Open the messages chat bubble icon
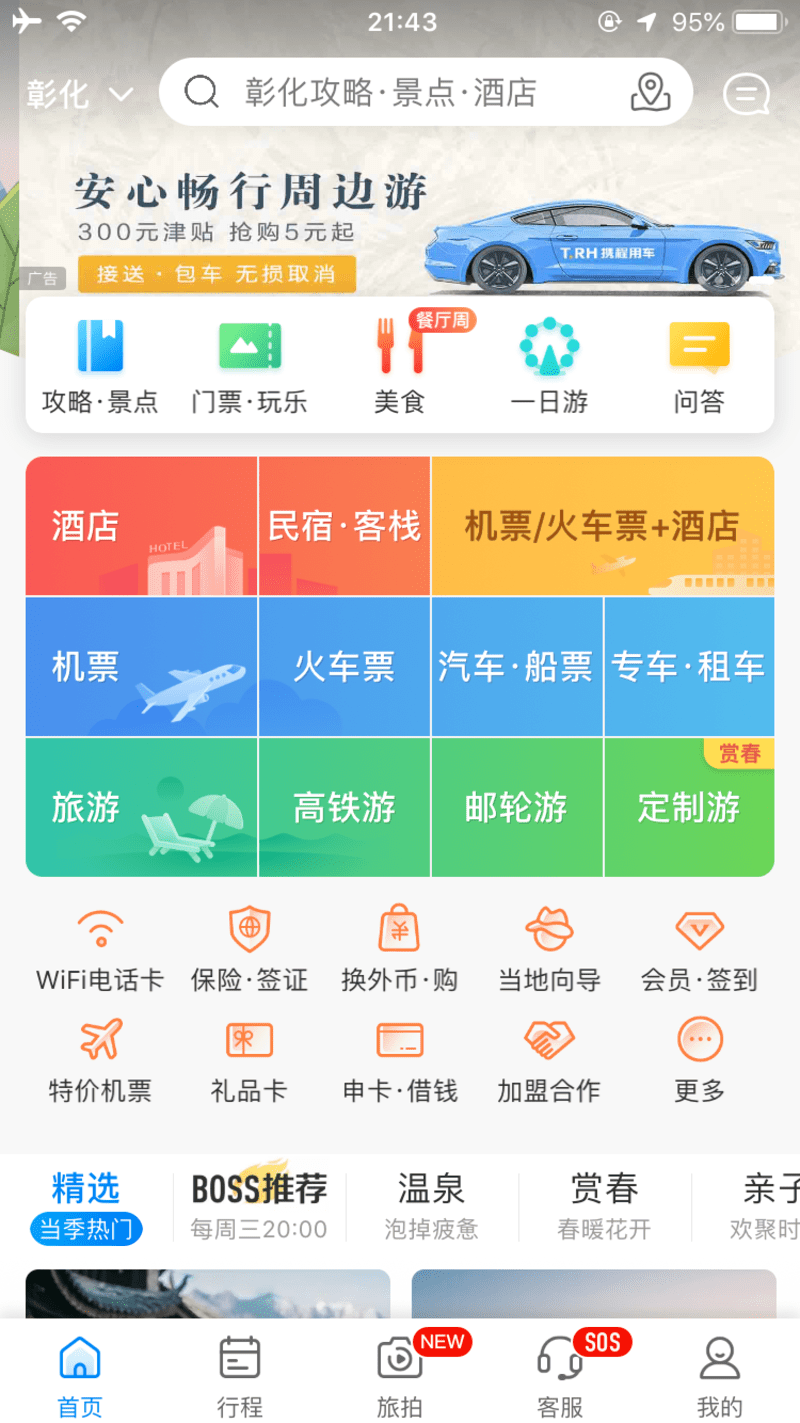This screenshot has height=1423, width=800. [746, 94]
